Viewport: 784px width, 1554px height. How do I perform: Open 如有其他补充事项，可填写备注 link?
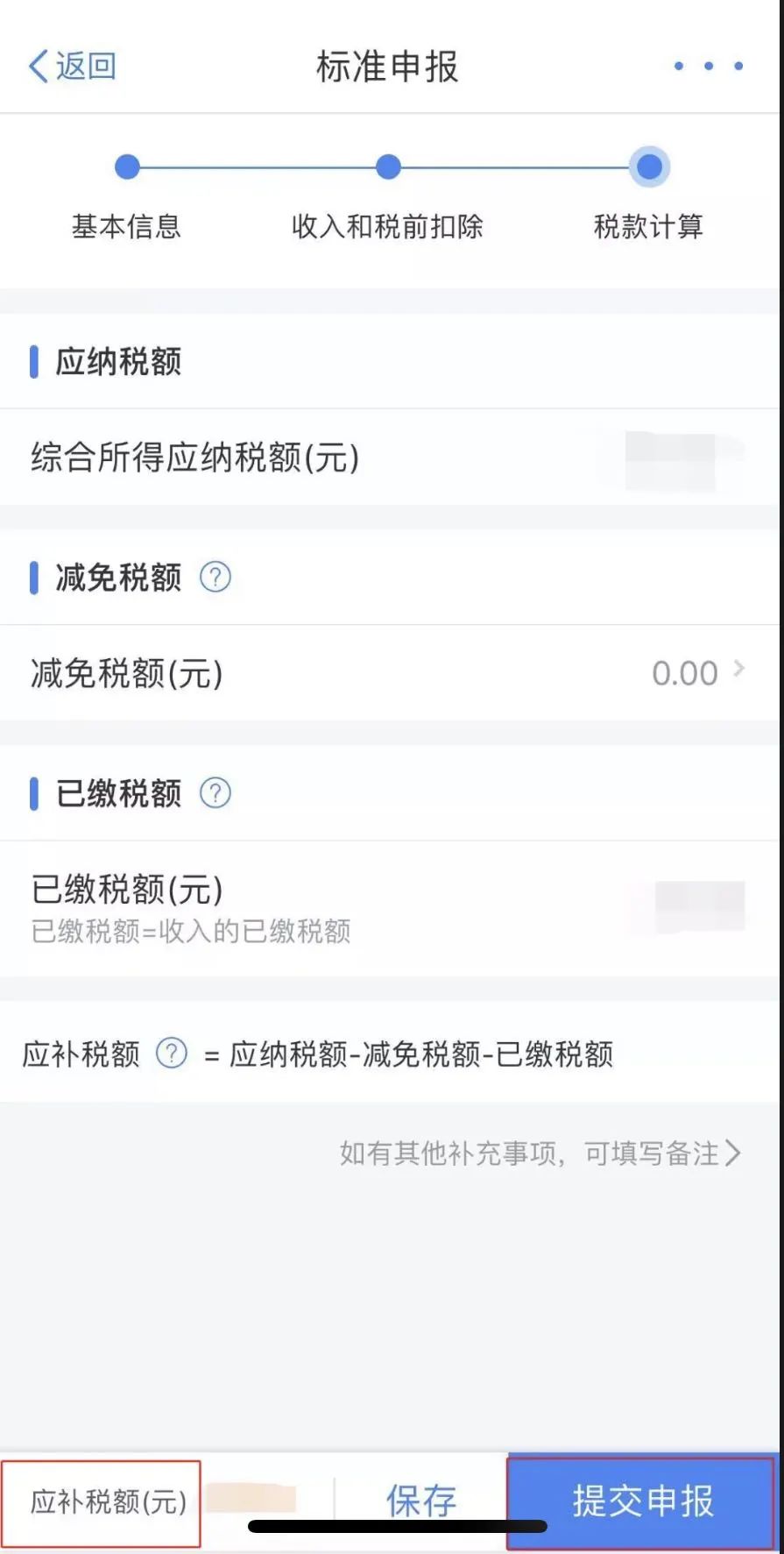pos(540,1153)
